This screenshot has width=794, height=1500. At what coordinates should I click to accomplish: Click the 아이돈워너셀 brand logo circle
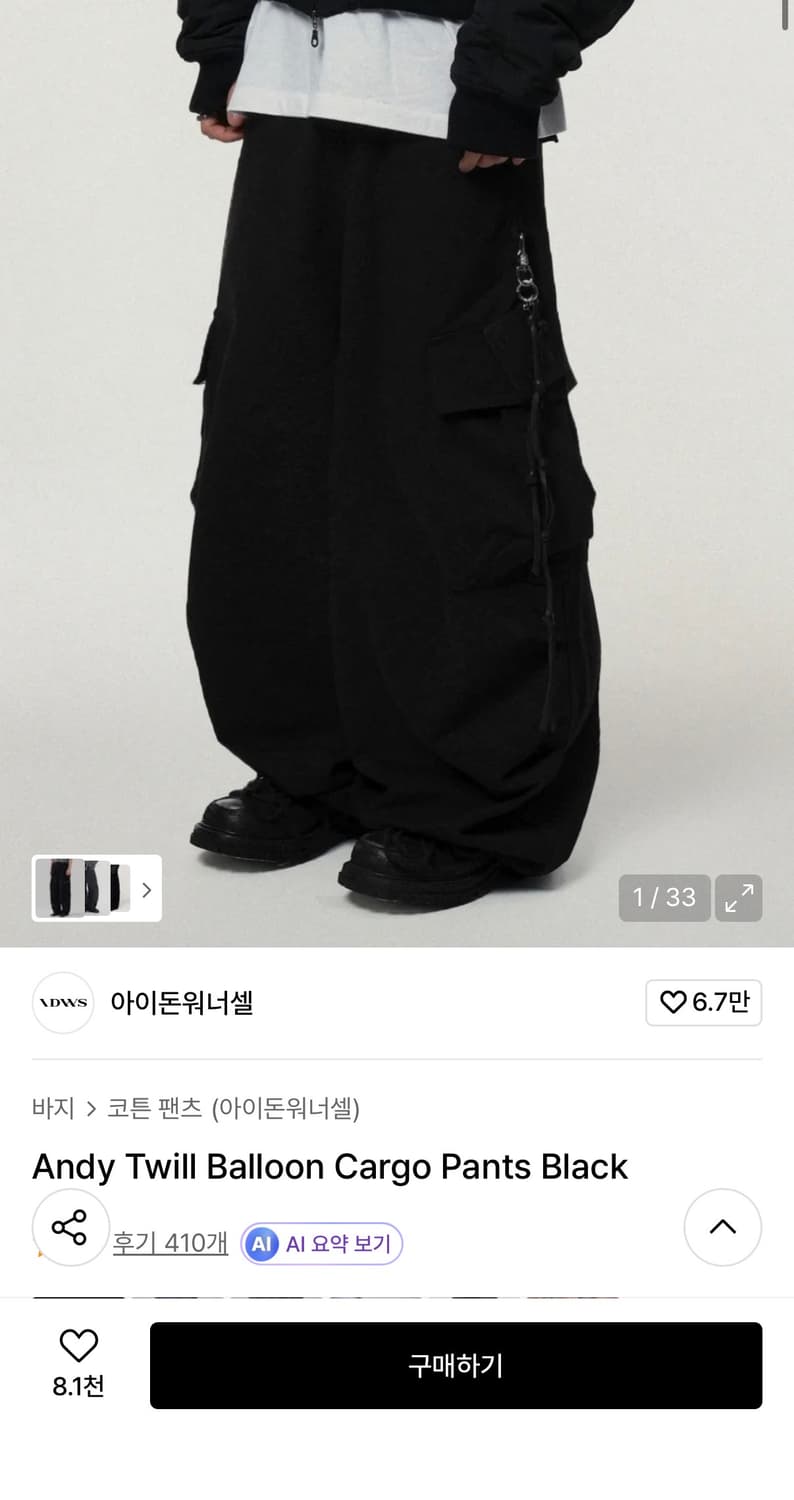pos(62,1002)
